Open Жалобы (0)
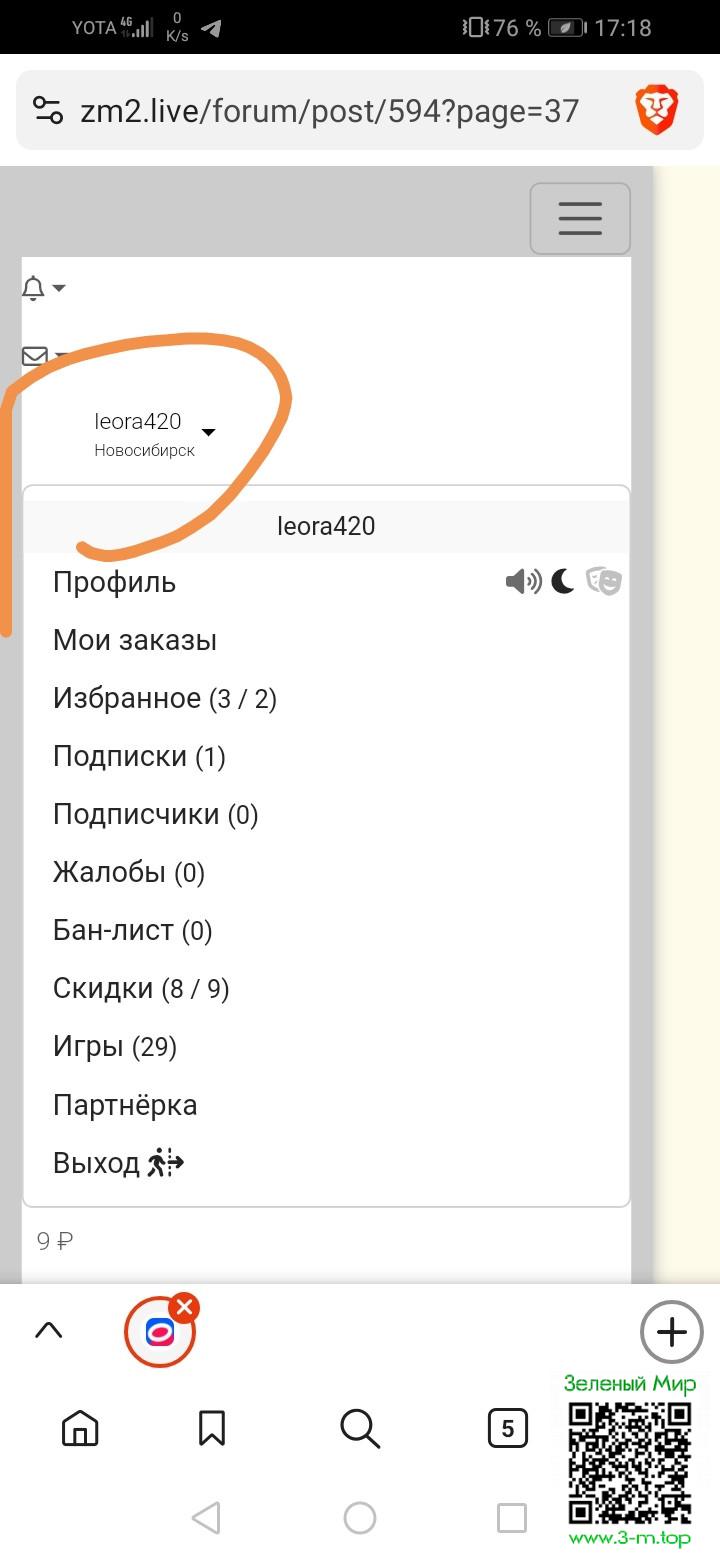Image resolution: width=720 pixels, height=1560 pixels. point(128,872)
